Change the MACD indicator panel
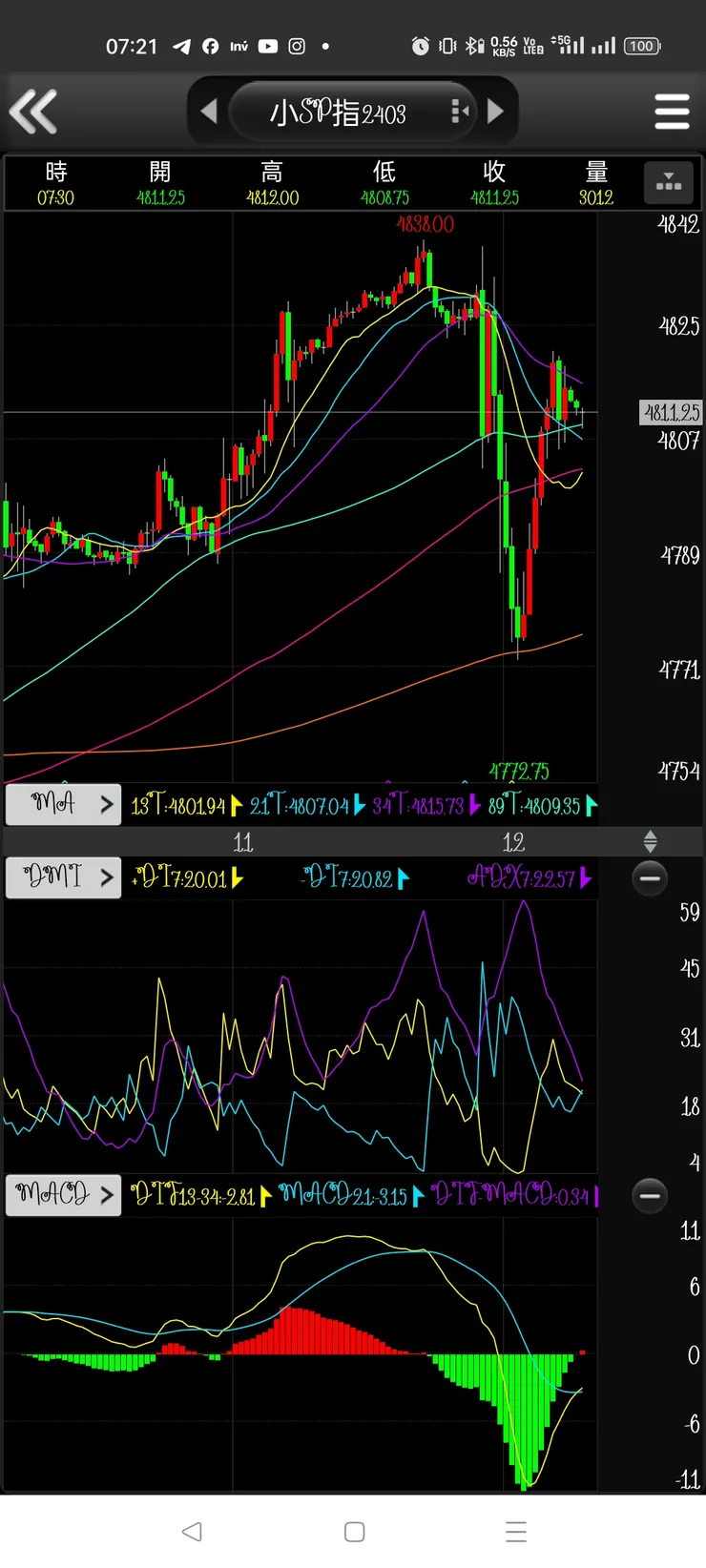Image resolution: width=706 pixels, height=1568 pixels. click(x=63, y=1194)
